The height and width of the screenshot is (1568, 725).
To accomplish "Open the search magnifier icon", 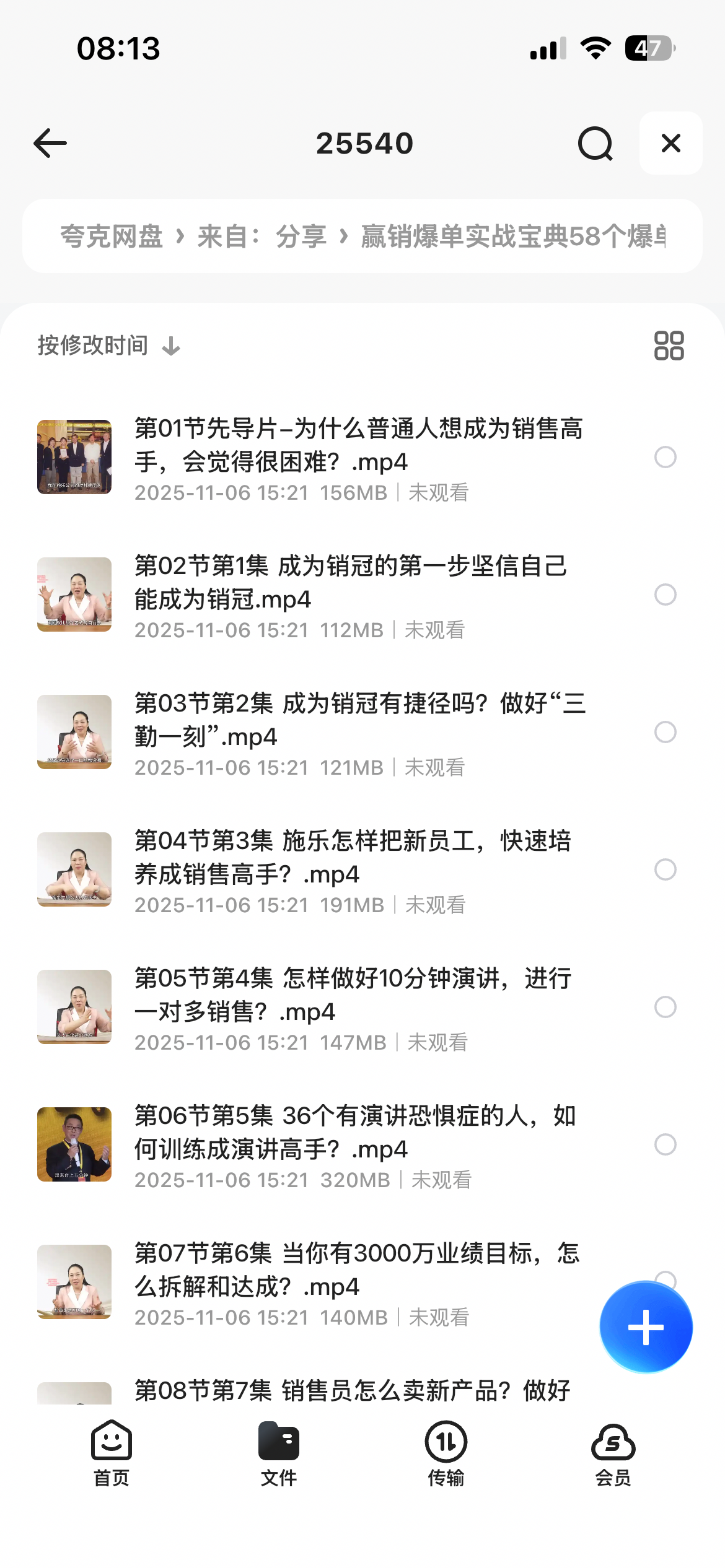I will pos(595,144).
